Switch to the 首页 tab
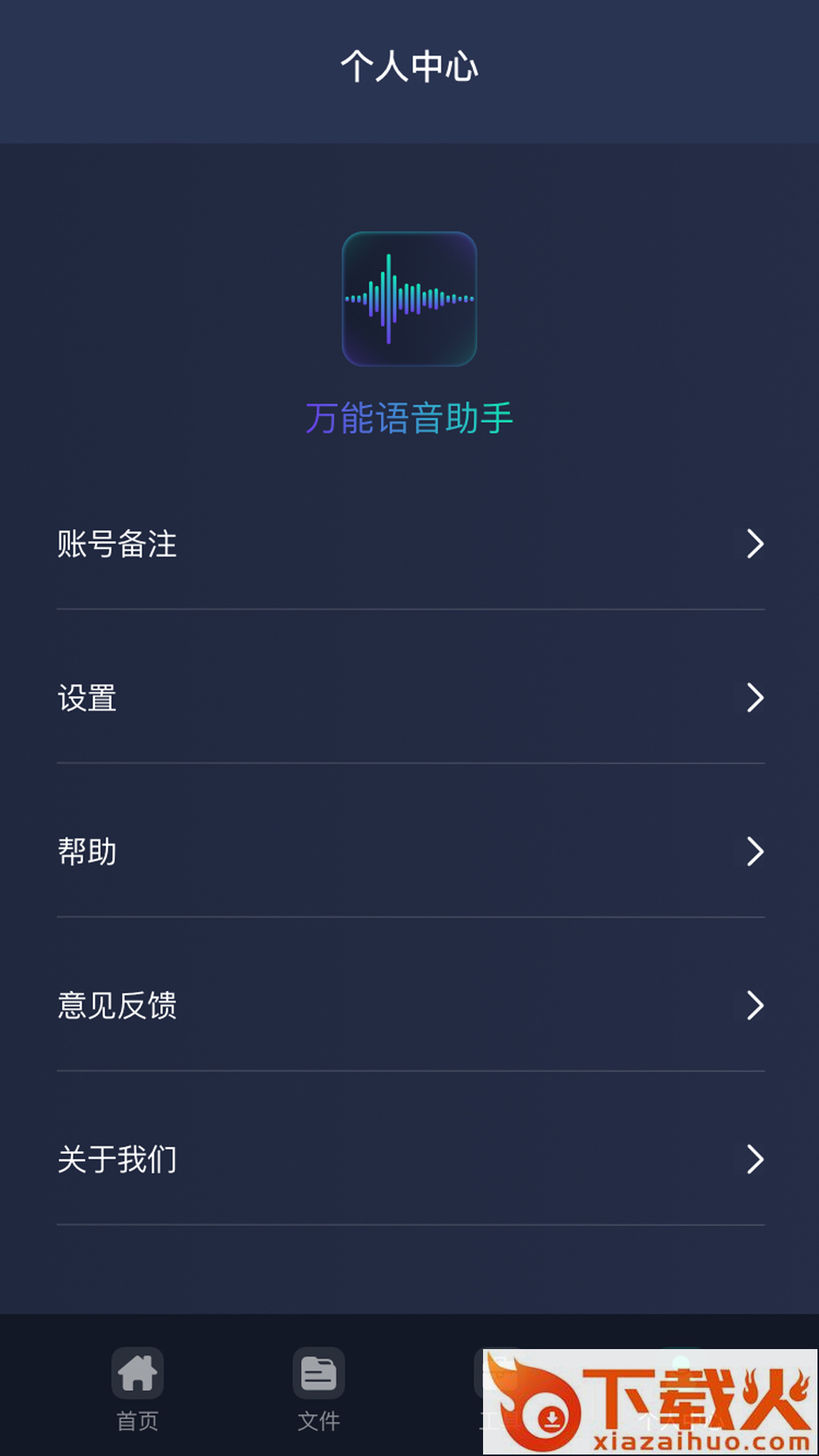 point(137,1388)
